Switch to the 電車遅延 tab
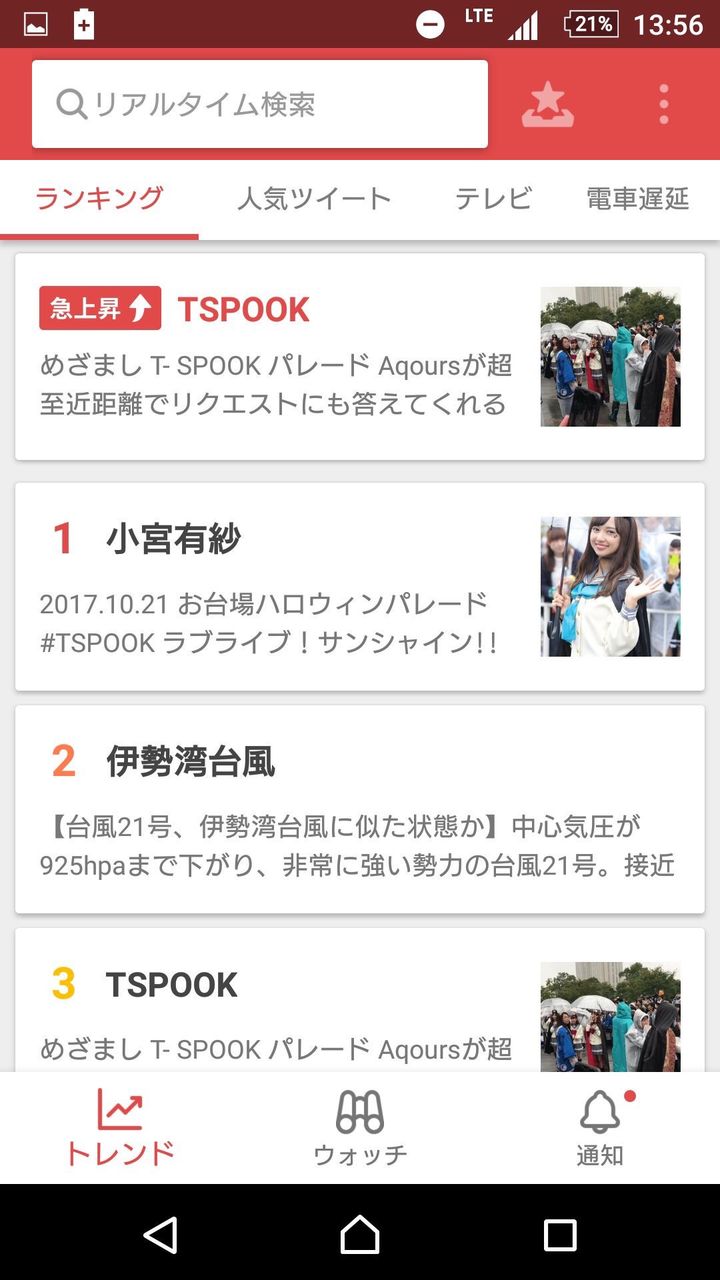720x1280 pixels. pos(638,198)
